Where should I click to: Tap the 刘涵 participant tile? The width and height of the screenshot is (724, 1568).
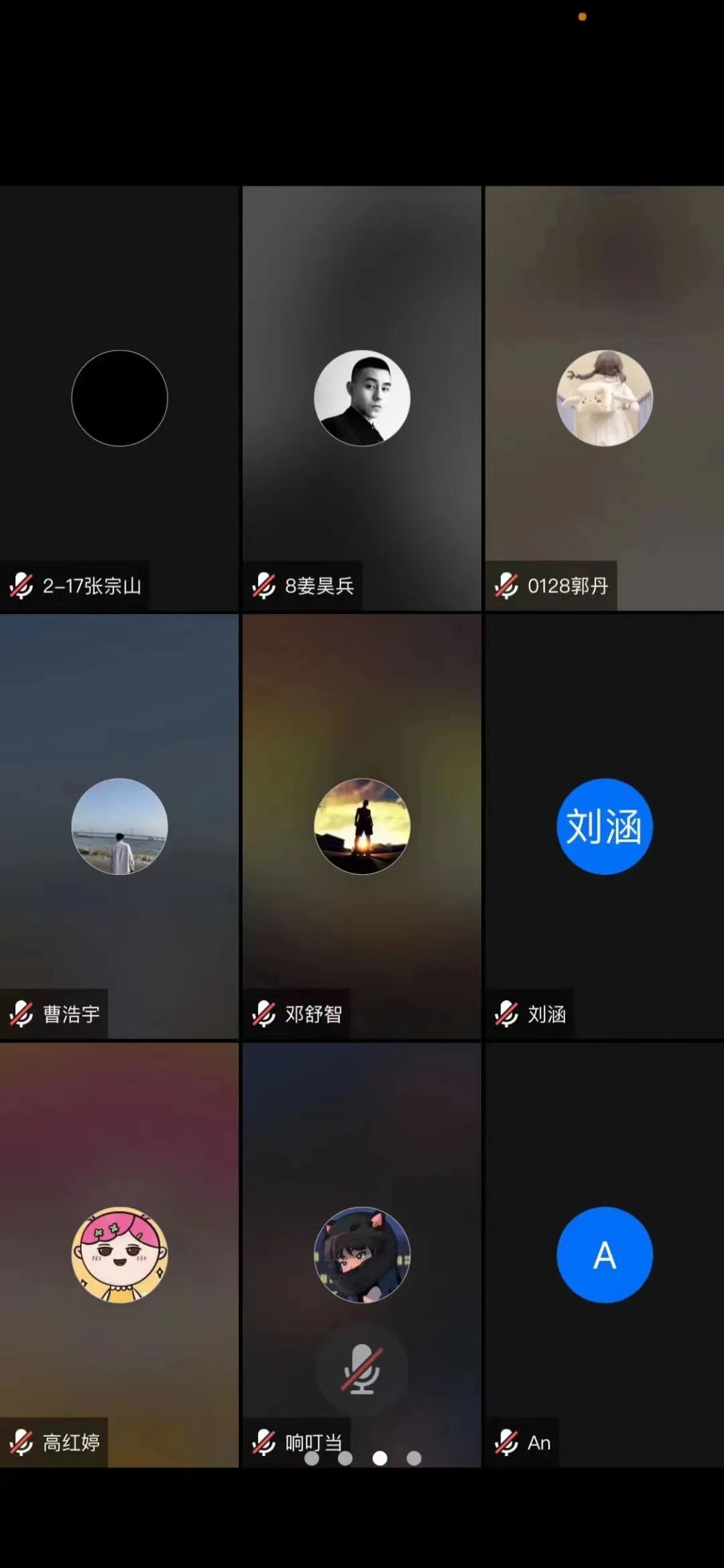605,826
